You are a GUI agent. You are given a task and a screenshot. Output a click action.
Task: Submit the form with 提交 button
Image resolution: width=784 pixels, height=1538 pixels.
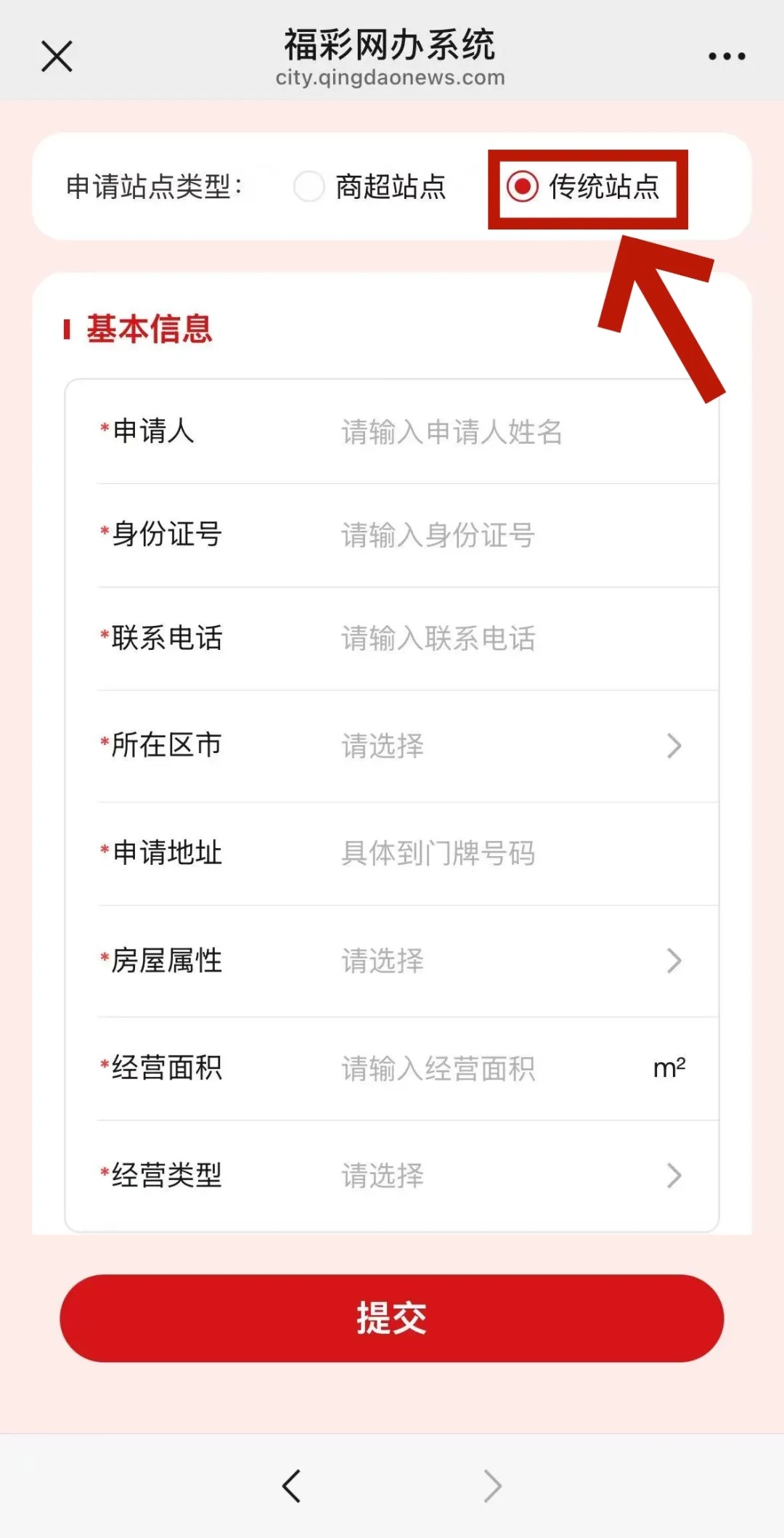[392, 1318]
